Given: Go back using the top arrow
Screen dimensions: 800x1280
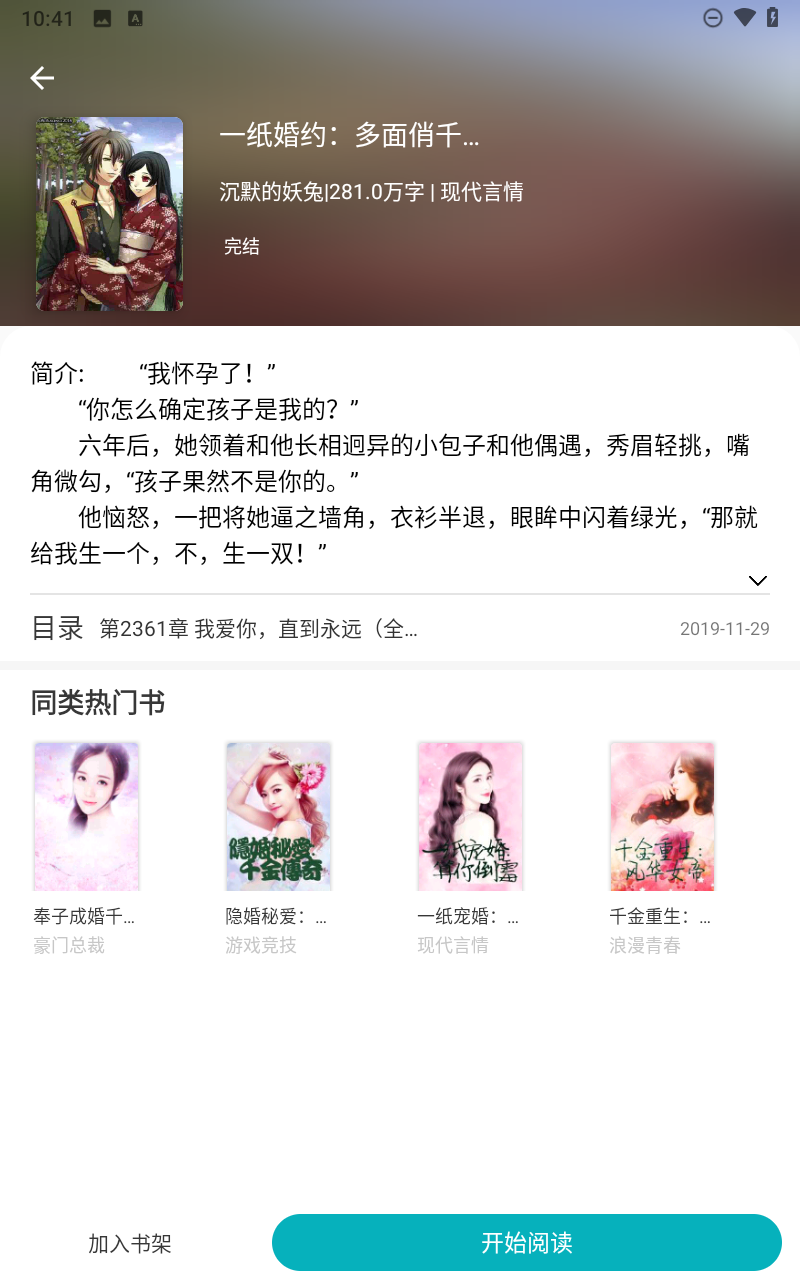Looking at the screenshot, I should tap(42, 78).
